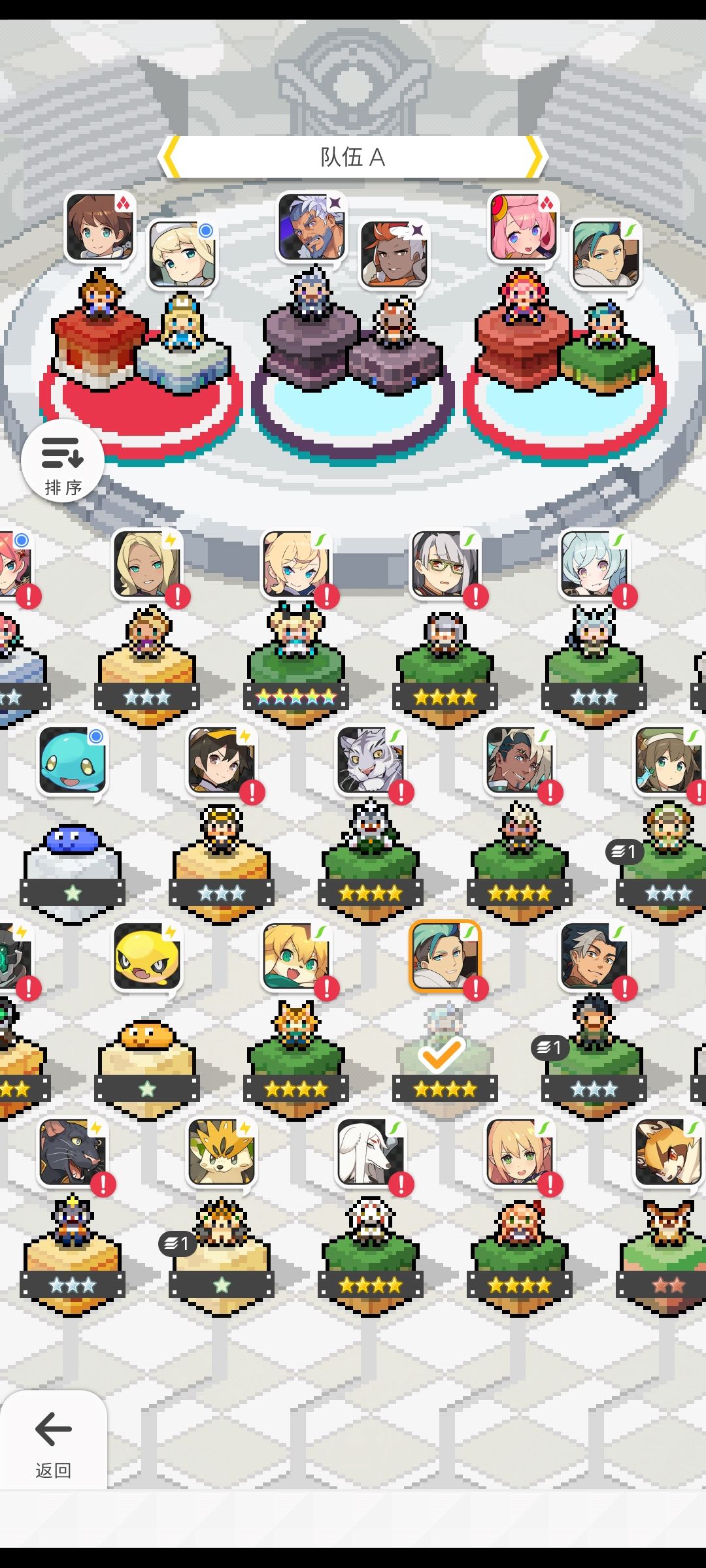Select the gray-haired man with goatee
The width and height of the screenshot is (706, 1568).
click(x=594, y=956)
